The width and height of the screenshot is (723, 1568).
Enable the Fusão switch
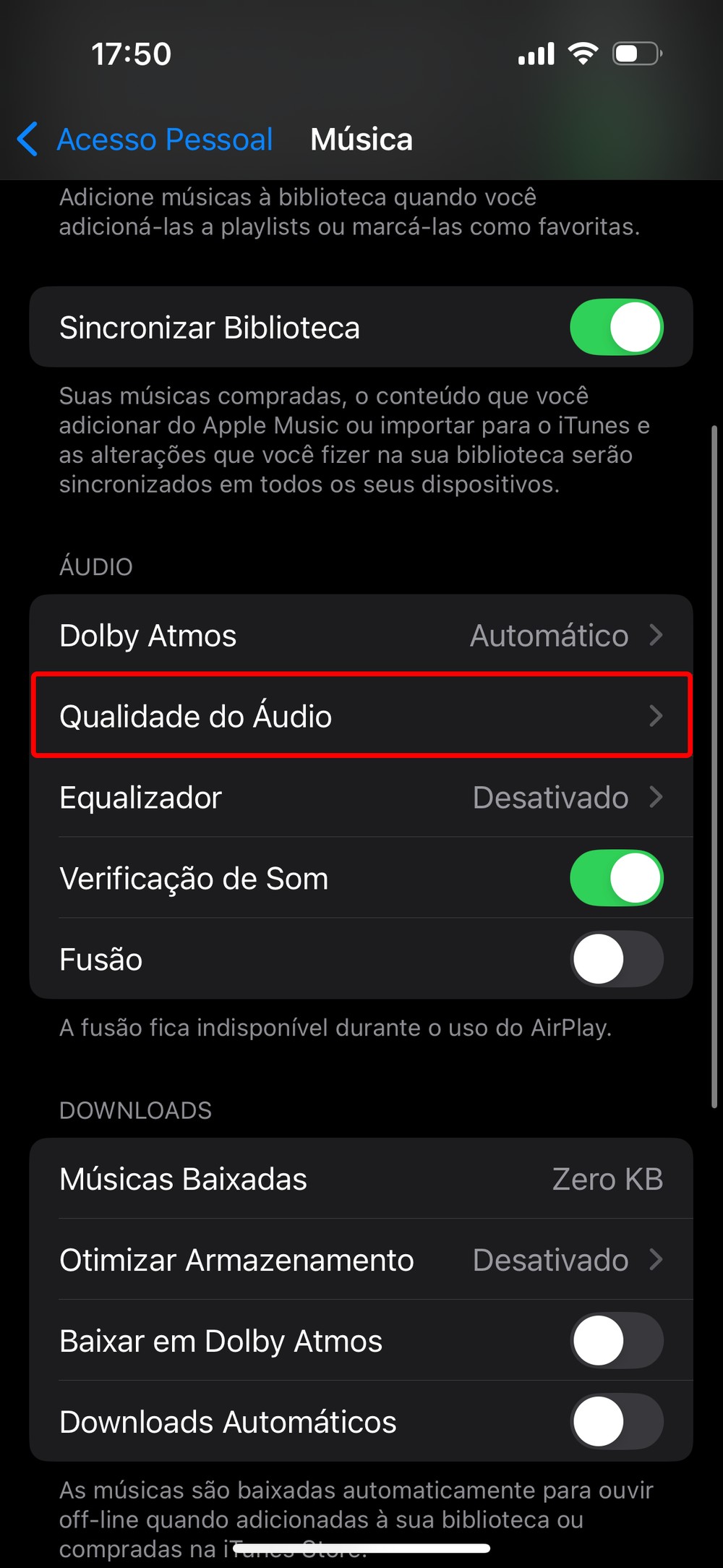pyautogui.click(x=616, y=960)
